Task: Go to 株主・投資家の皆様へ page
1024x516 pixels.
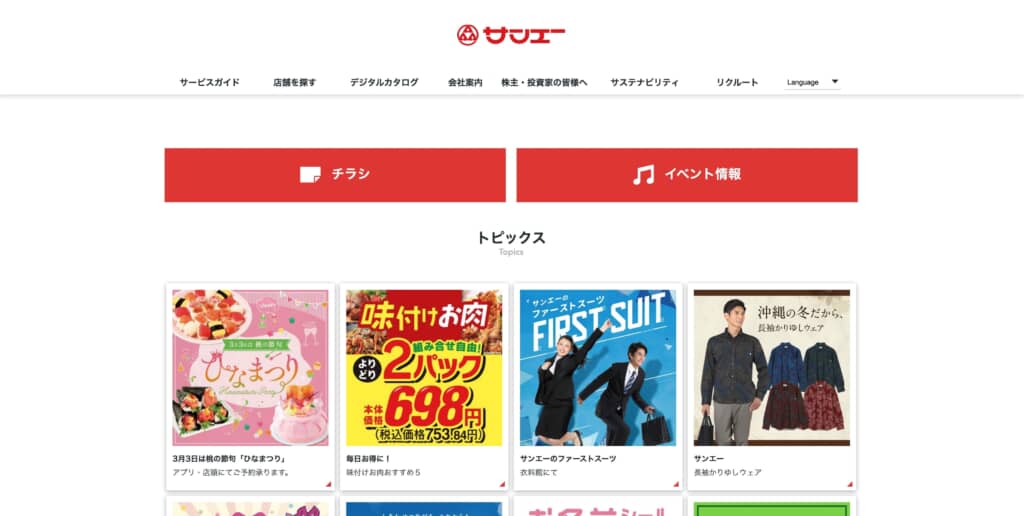Action: (544, 82)
